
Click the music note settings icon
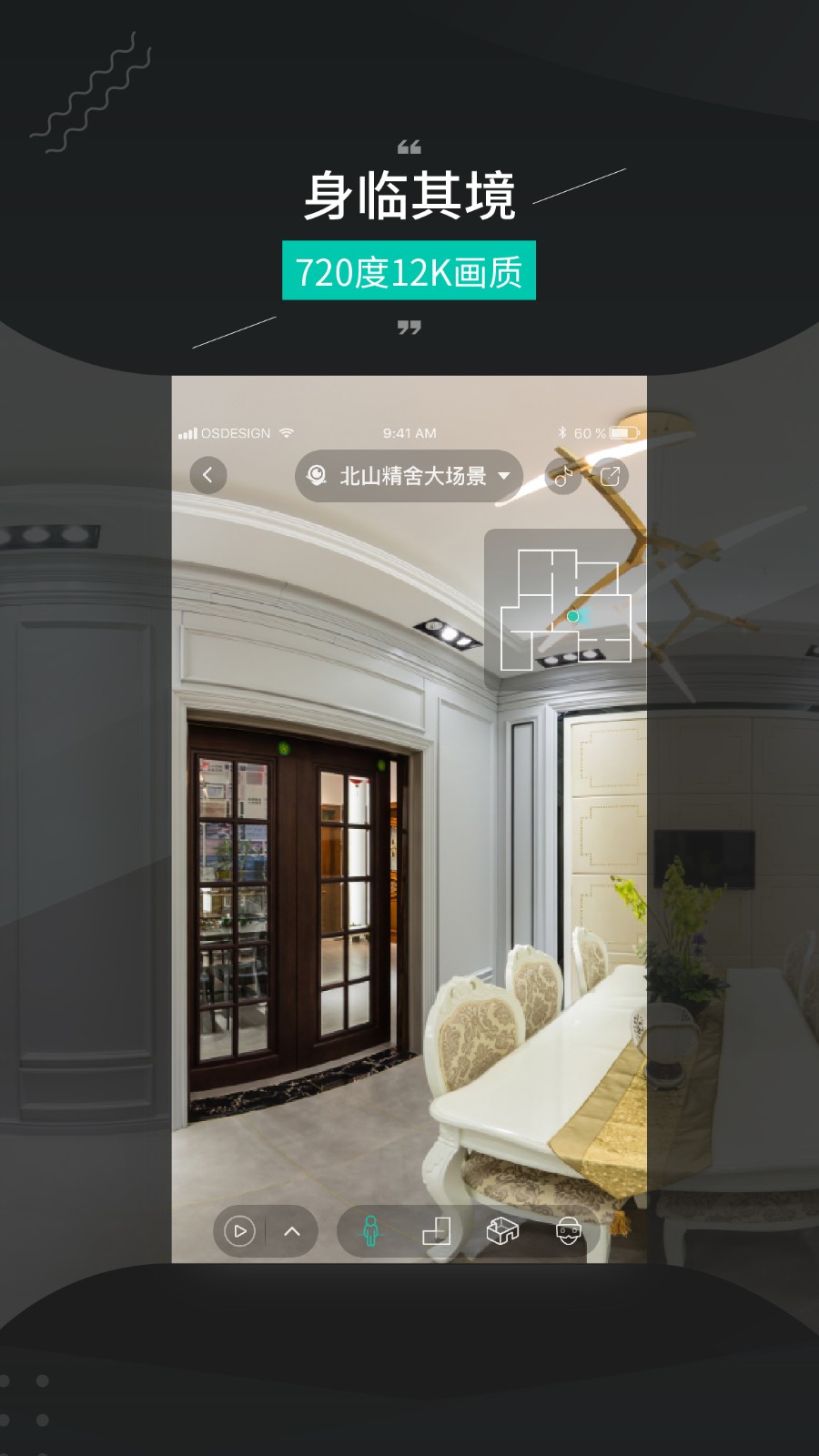coord(564,475)
